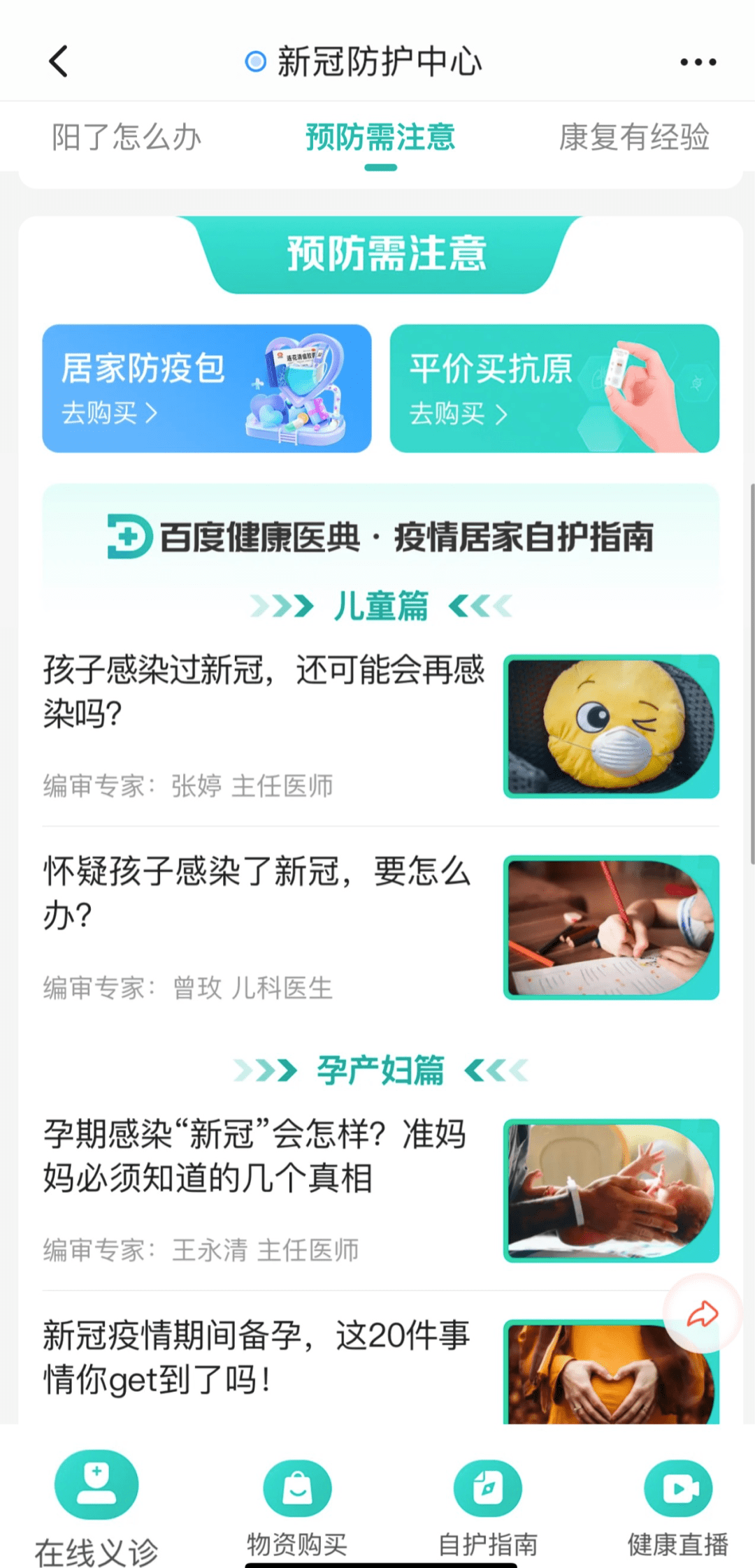Select the 预防需注意 tab
This screenshot has width=755, height=1568.
point(380,137)
